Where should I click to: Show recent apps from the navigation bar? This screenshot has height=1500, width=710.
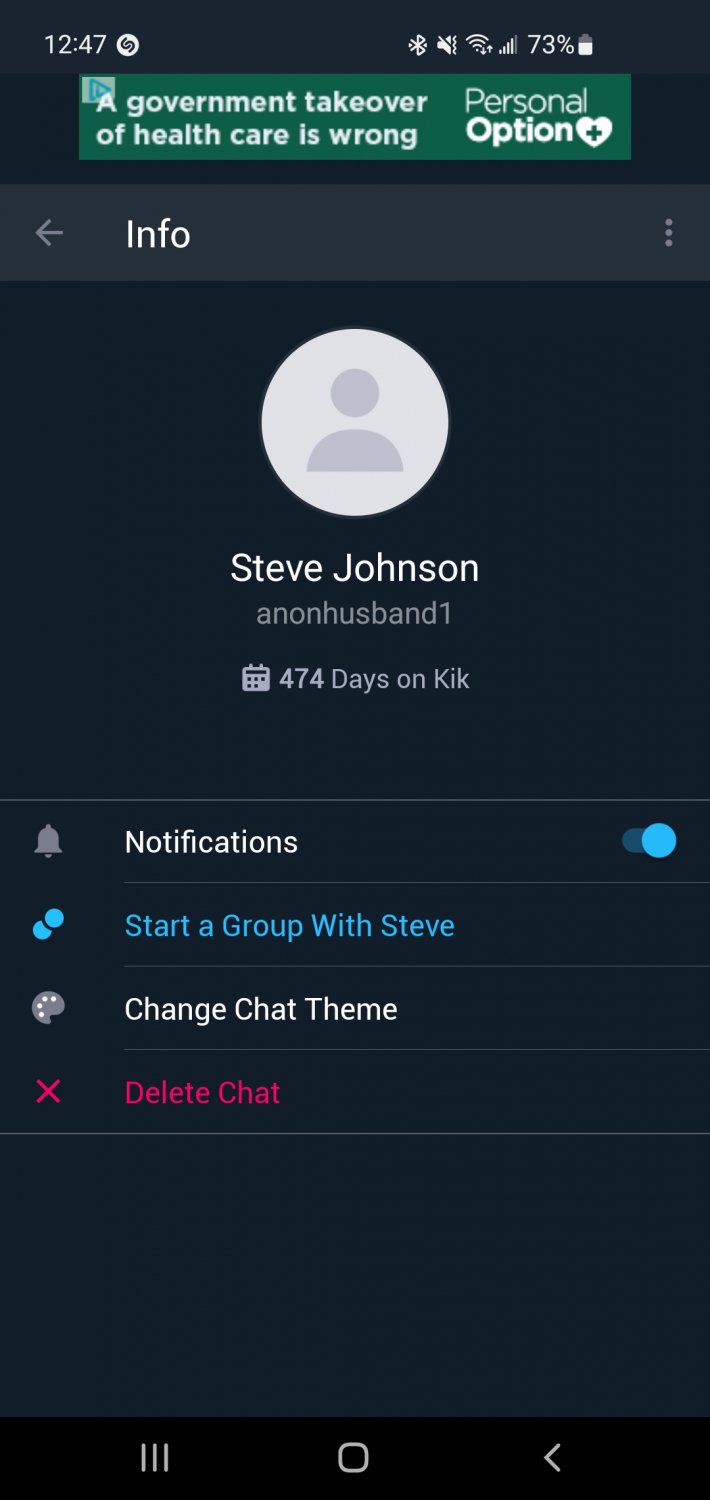tap(155, 1457)
